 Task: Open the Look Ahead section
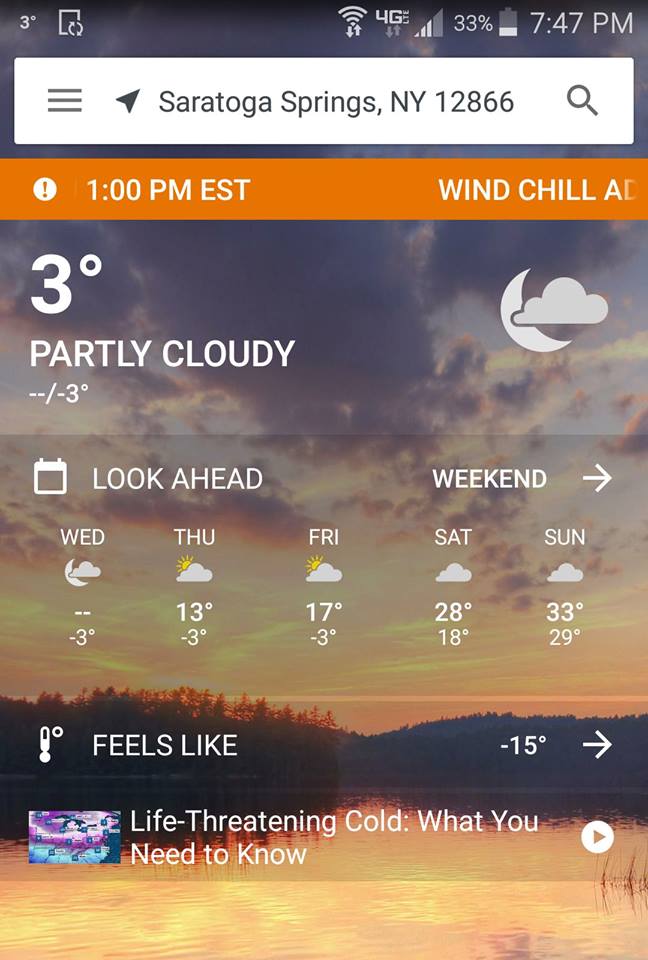point(177,479)
